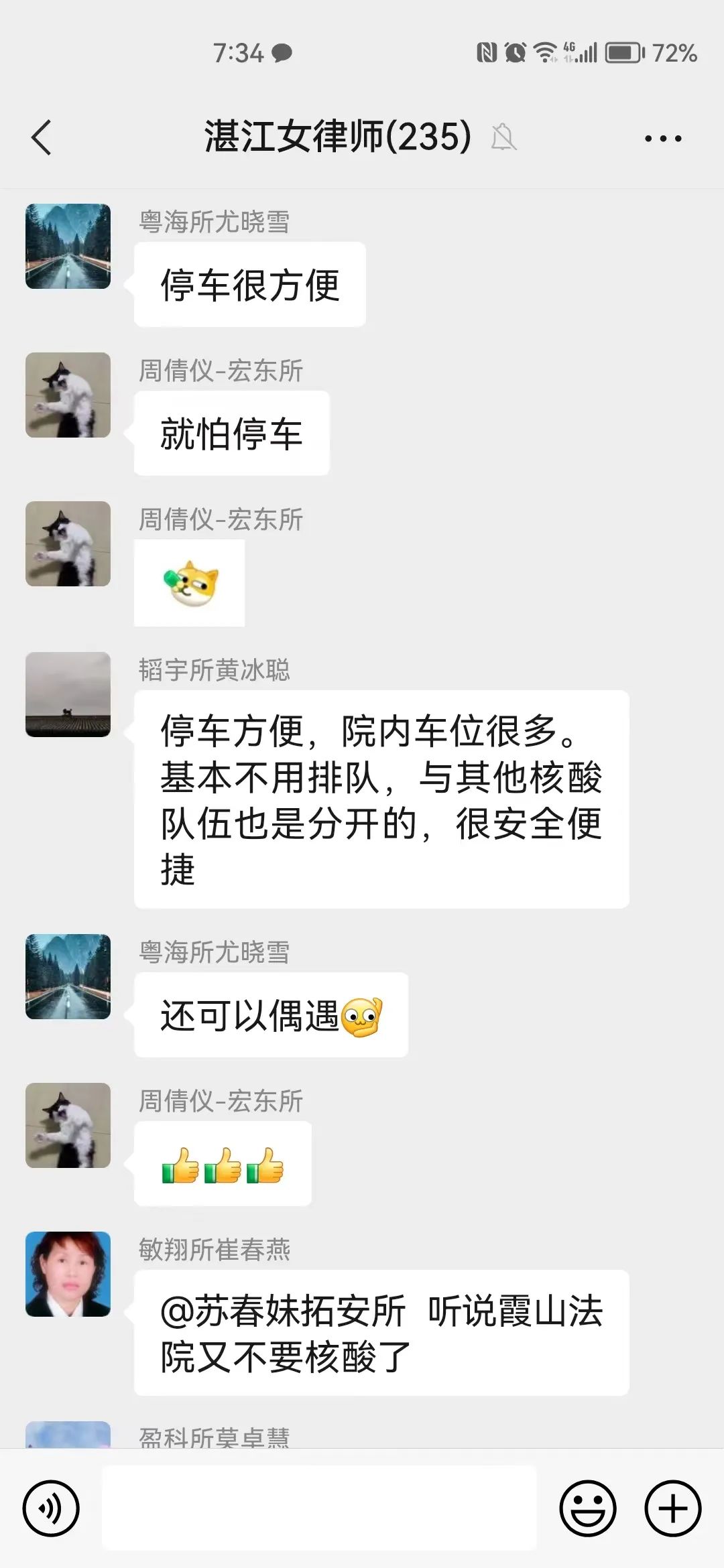Tap the cat sticker message
The image size is (724, 1568).
point(190,583)
